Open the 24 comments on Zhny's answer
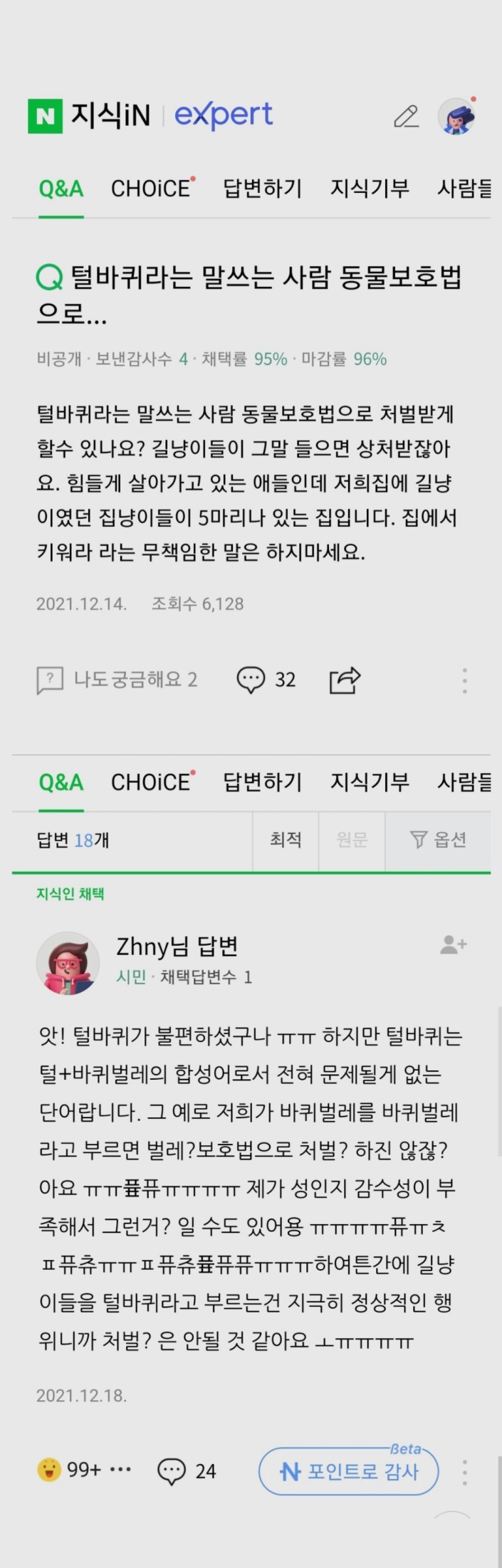The image size is (502, 1568). tap(187, 1470)
